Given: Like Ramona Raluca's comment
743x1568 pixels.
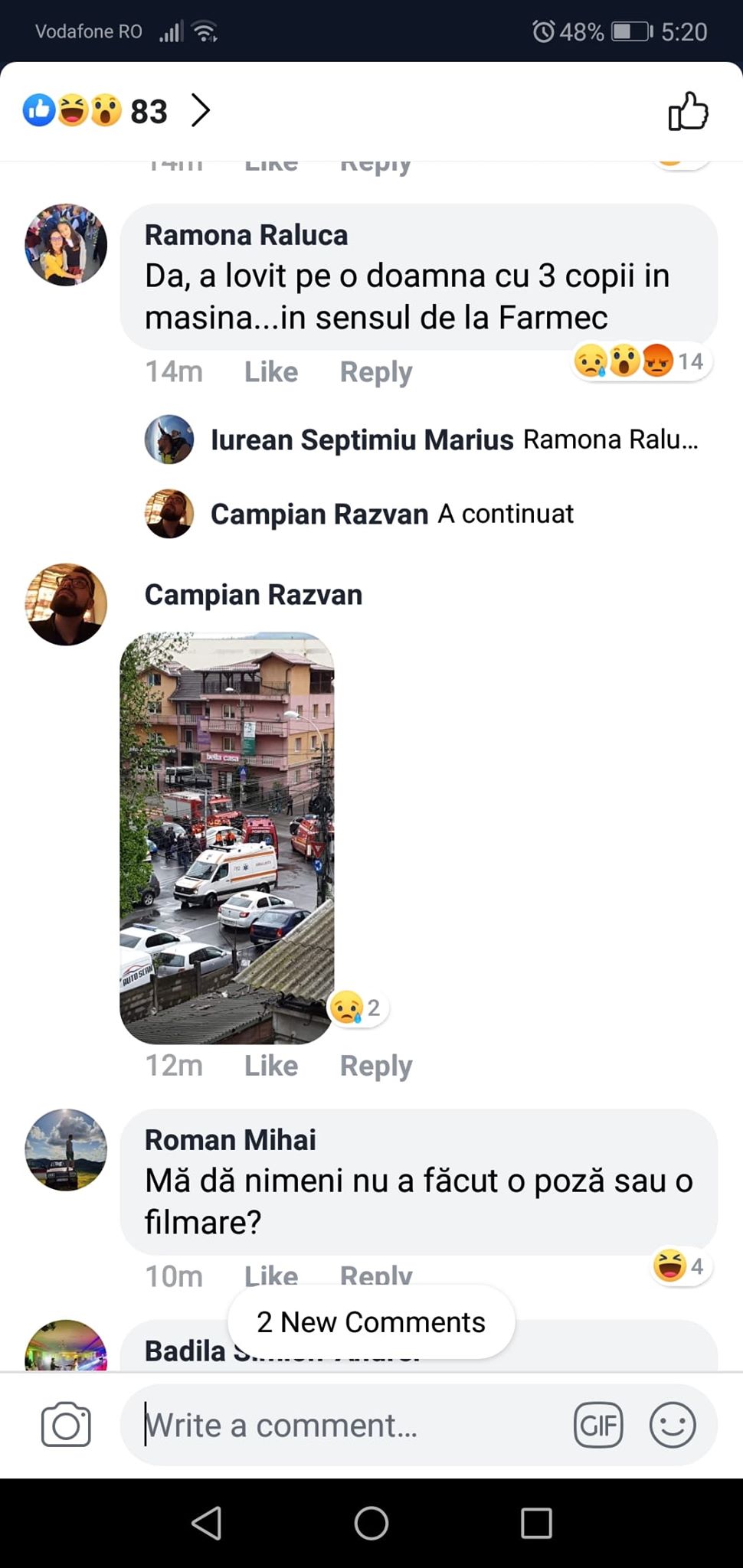Looking at the screenshot, I should click(x=270, y=372).
